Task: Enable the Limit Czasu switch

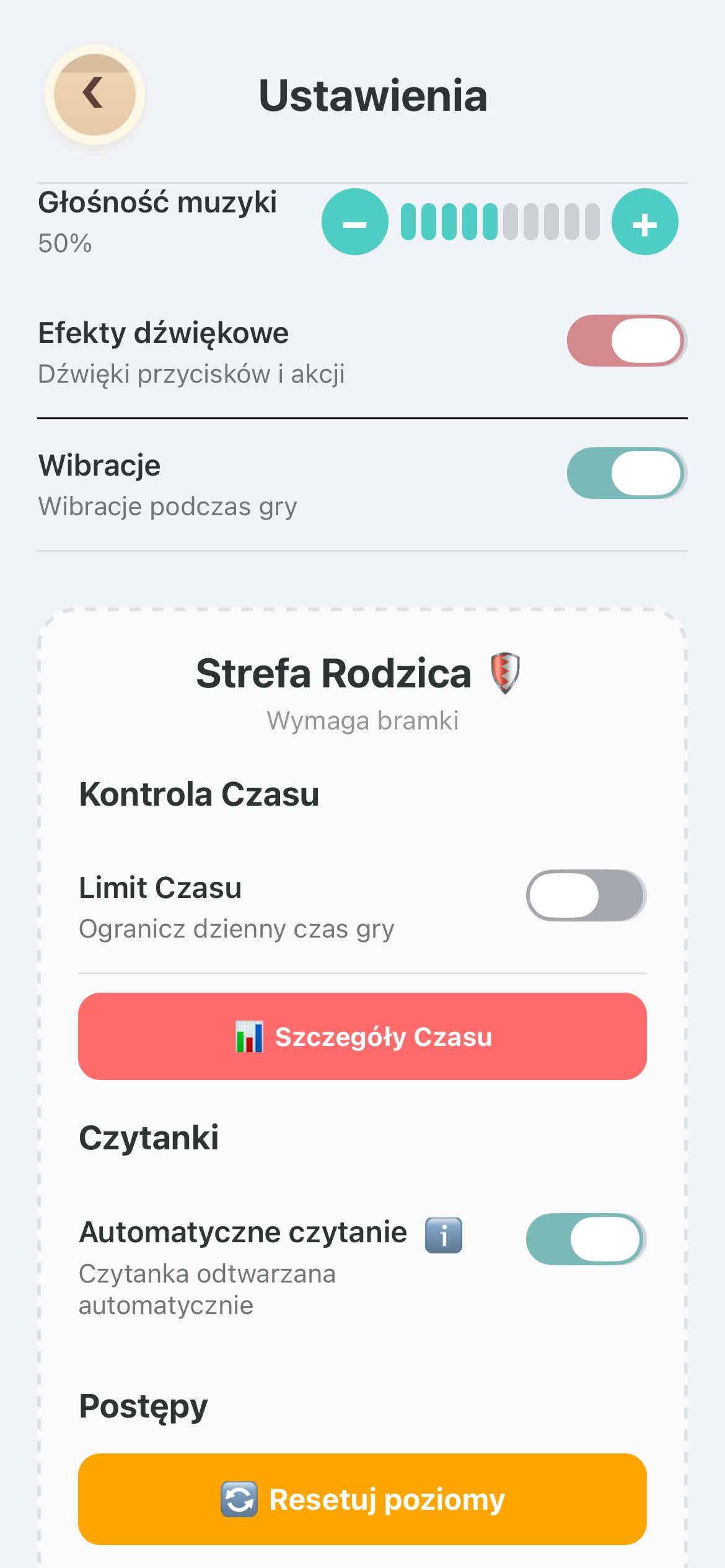Action: (586, 895)
